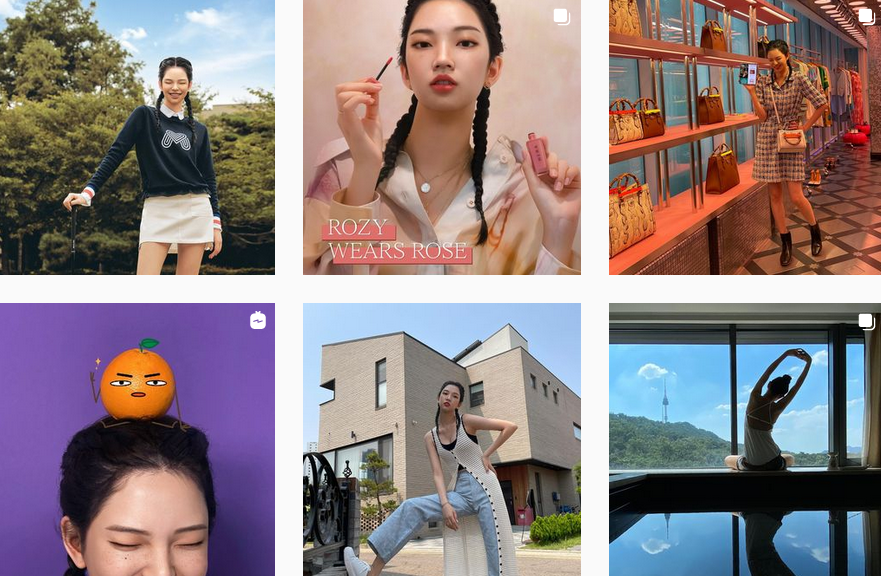Open the brick house outfit post

[441, 440]
